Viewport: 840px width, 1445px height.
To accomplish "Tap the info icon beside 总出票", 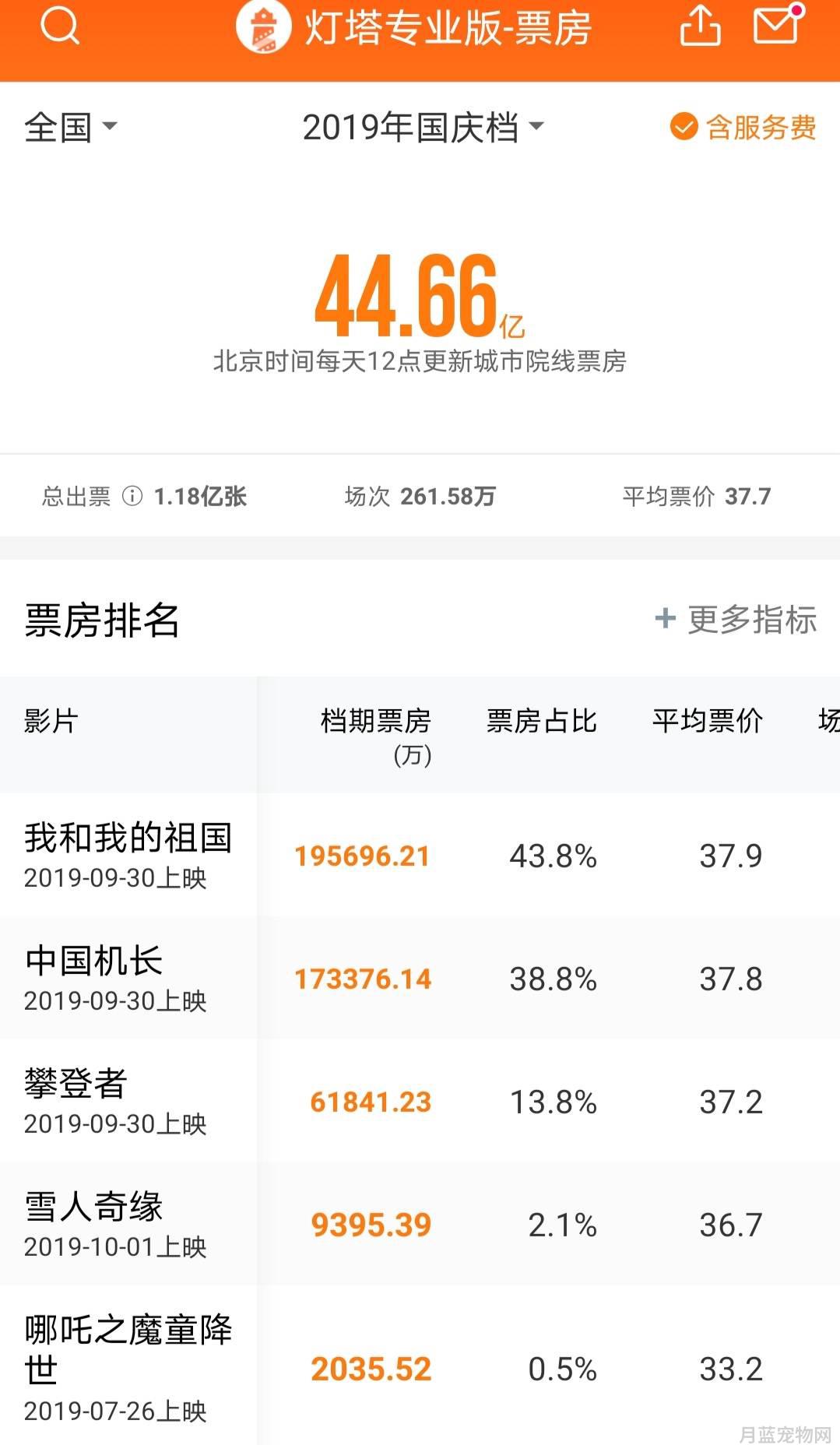I will [132, 496].
